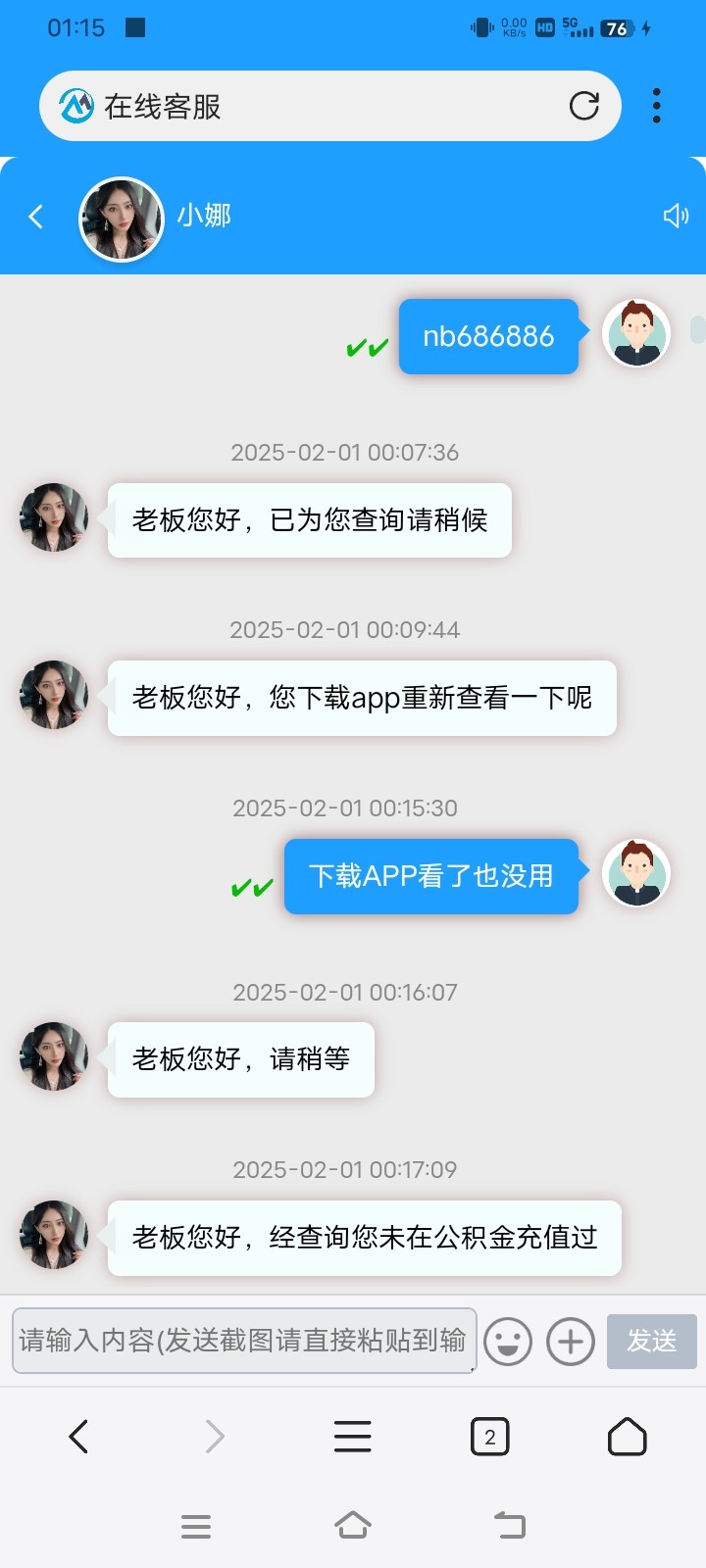This screenshot has height=1568, width=706.
Task: Tap the browser home icon
Action: click(627, 1436)
